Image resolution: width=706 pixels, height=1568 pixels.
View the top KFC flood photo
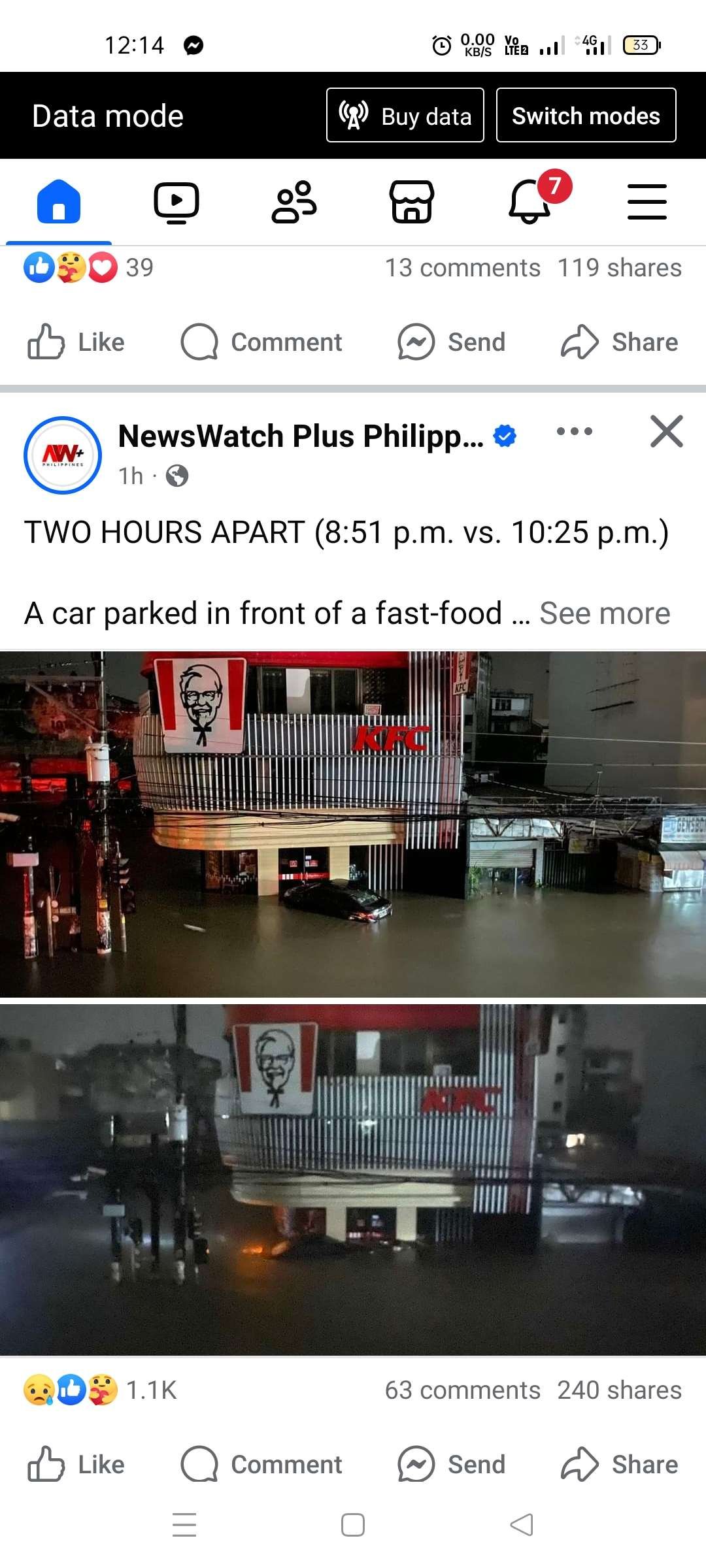point(353,823)
